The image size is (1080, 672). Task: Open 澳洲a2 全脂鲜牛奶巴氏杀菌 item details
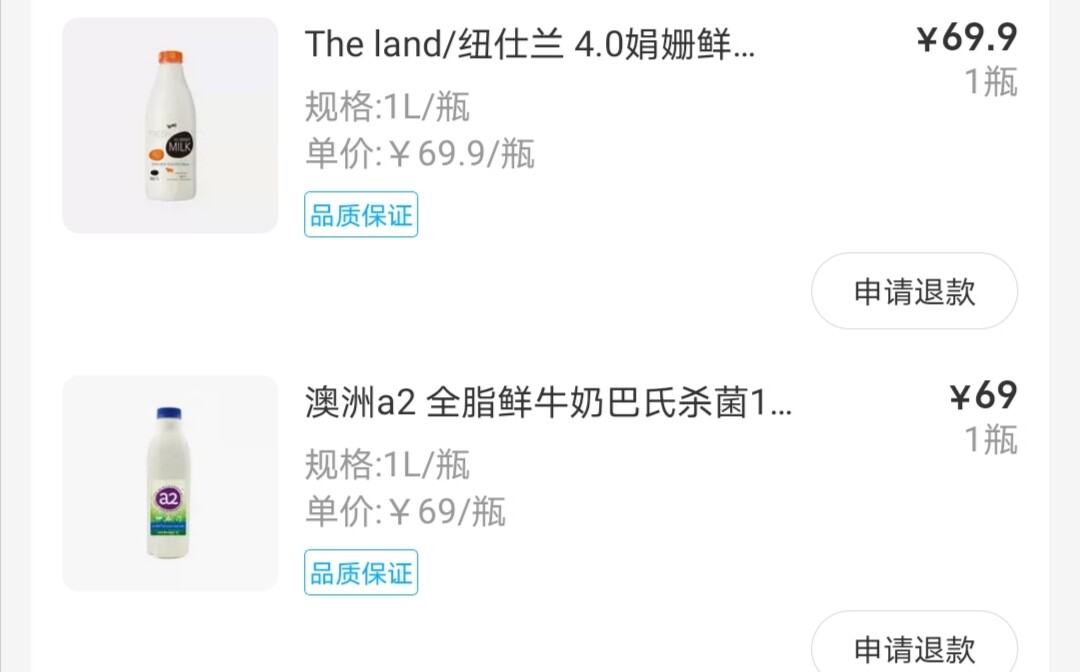click(x=548, y=402)
